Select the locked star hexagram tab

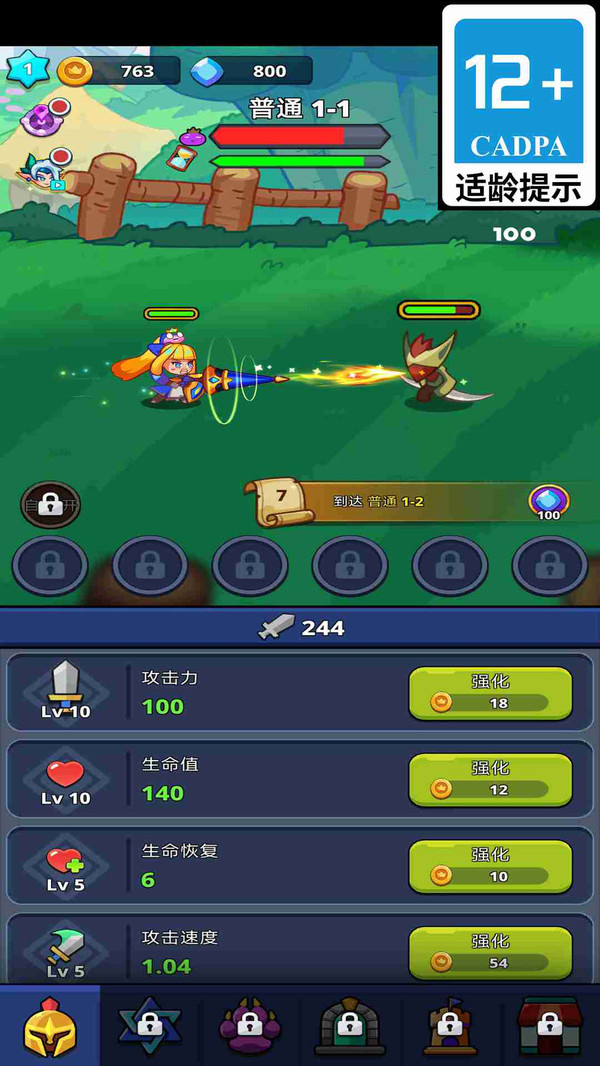[x=150, y=1026]
